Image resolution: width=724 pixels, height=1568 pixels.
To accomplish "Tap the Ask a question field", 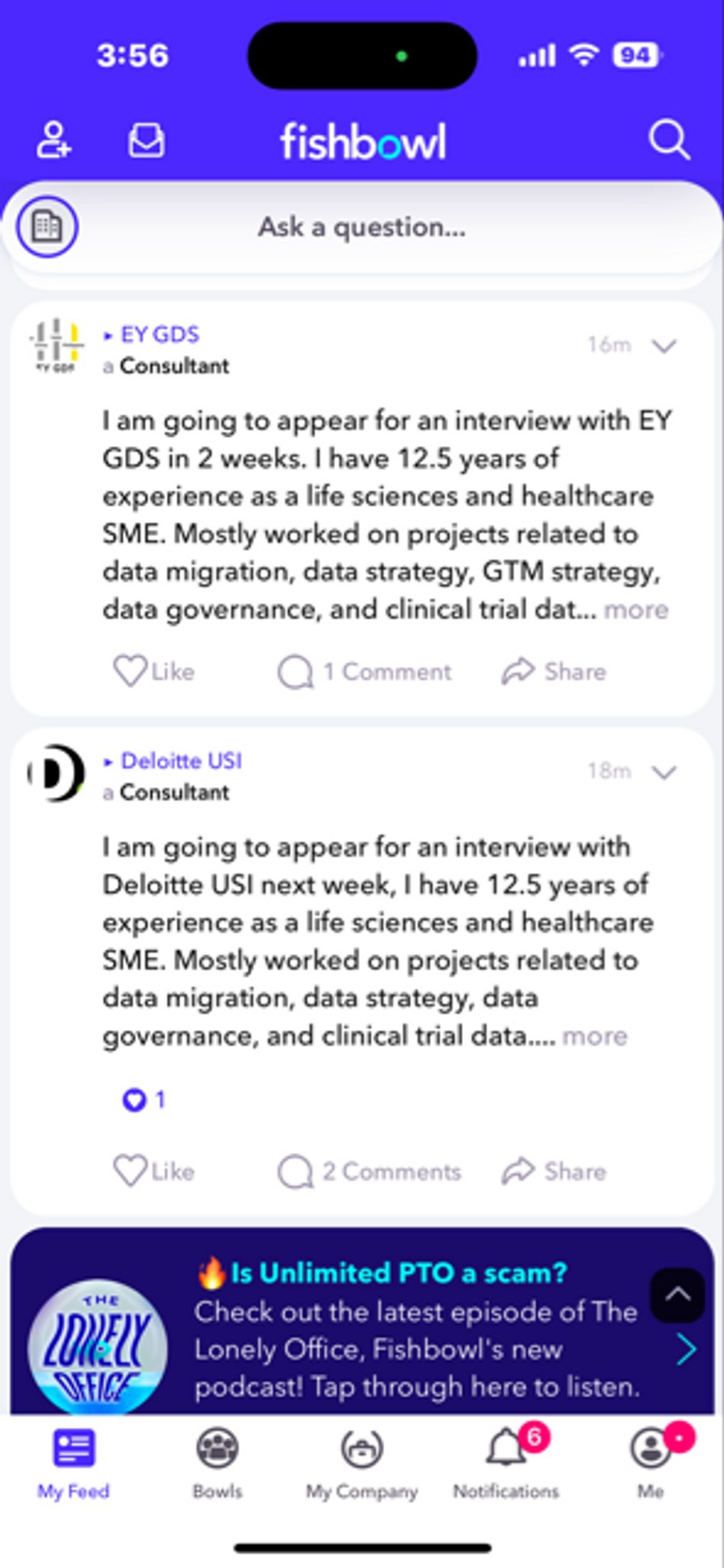I will click(x=360, y=227).
